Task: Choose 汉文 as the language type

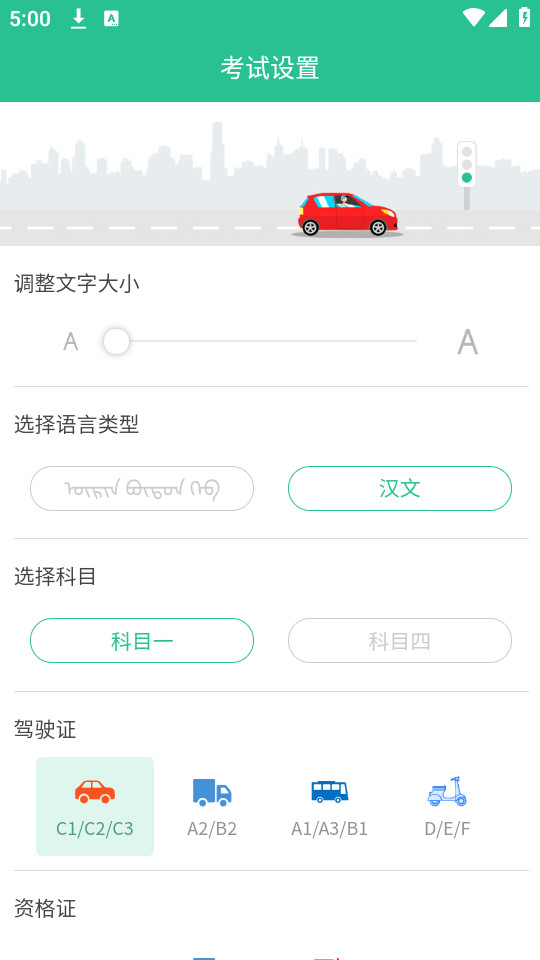Action: [x=400, y=489]
